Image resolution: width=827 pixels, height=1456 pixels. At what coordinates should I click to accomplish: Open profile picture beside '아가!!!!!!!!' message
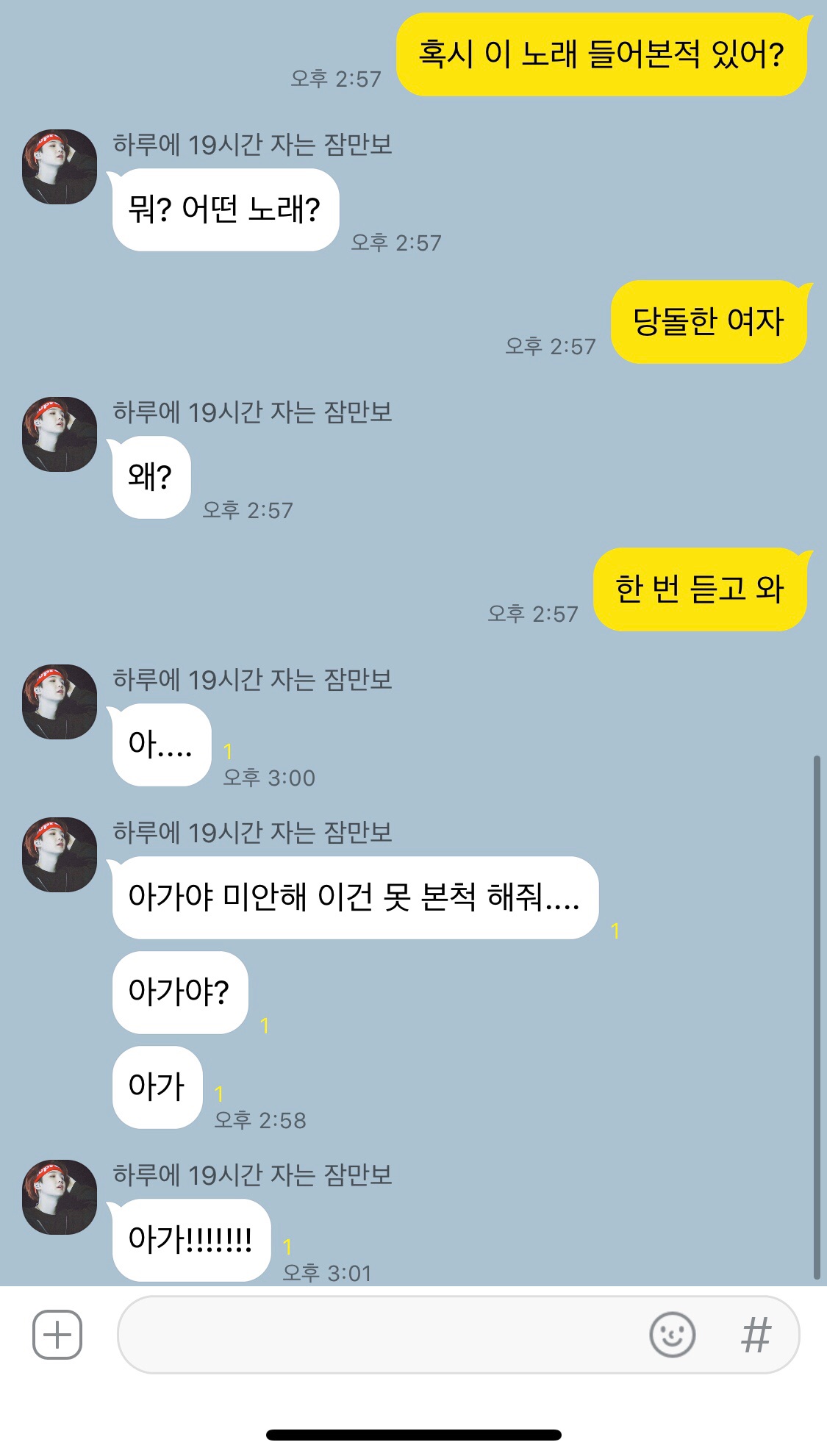tap(60, 1197)
